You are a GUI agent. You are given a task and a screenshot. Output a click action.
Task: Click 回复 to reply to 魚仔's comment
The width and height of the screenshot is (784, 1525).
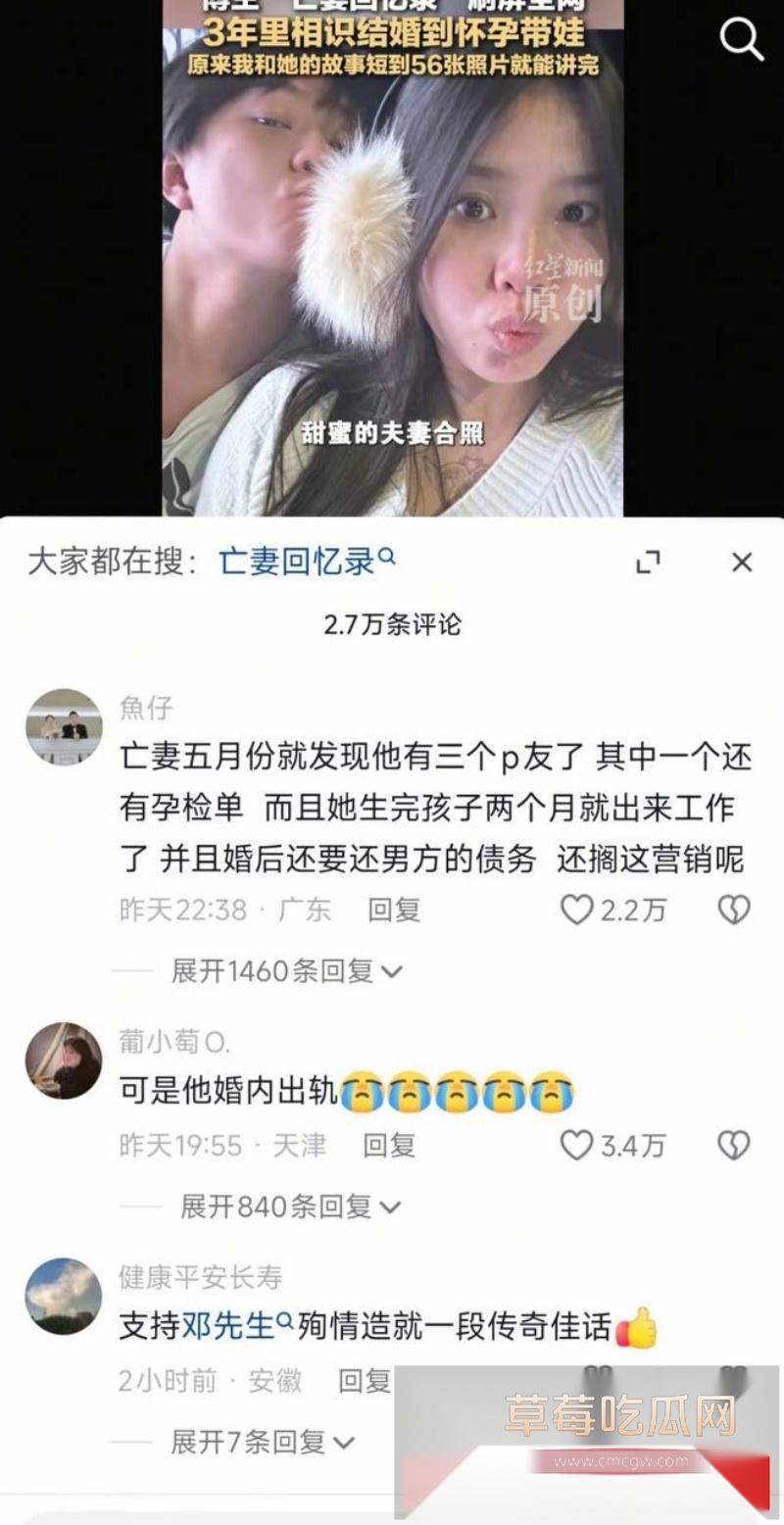(x=395, y=910)
